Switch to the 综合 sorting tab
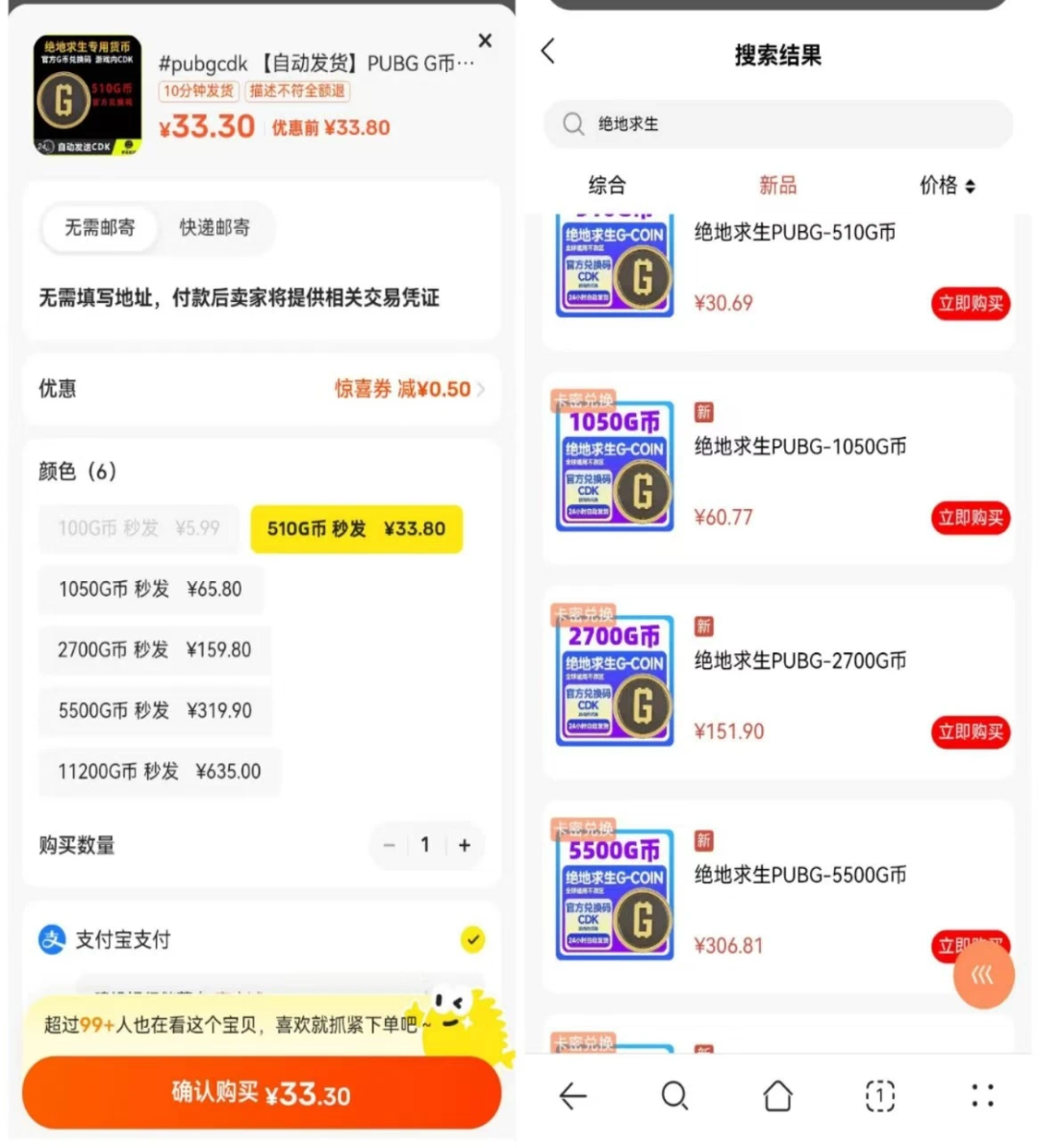 tap(607, 186)
